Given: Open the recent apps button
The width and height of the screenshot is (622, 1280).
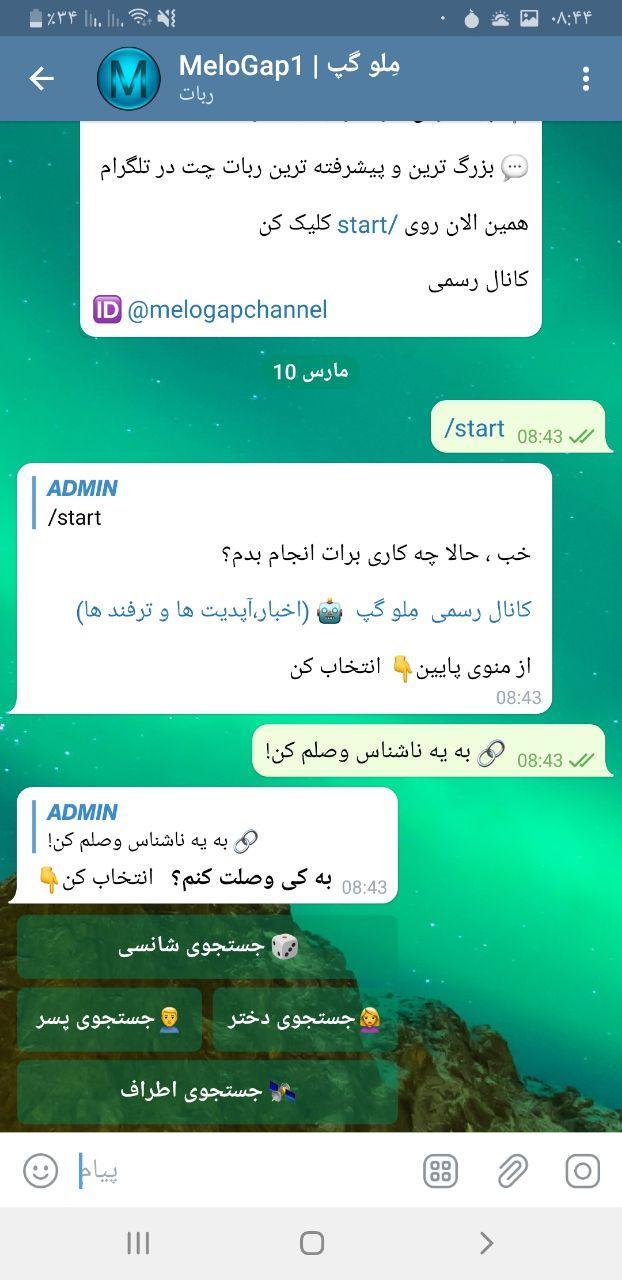Looking at the screenshot, I should click(x=138, y=1243).
